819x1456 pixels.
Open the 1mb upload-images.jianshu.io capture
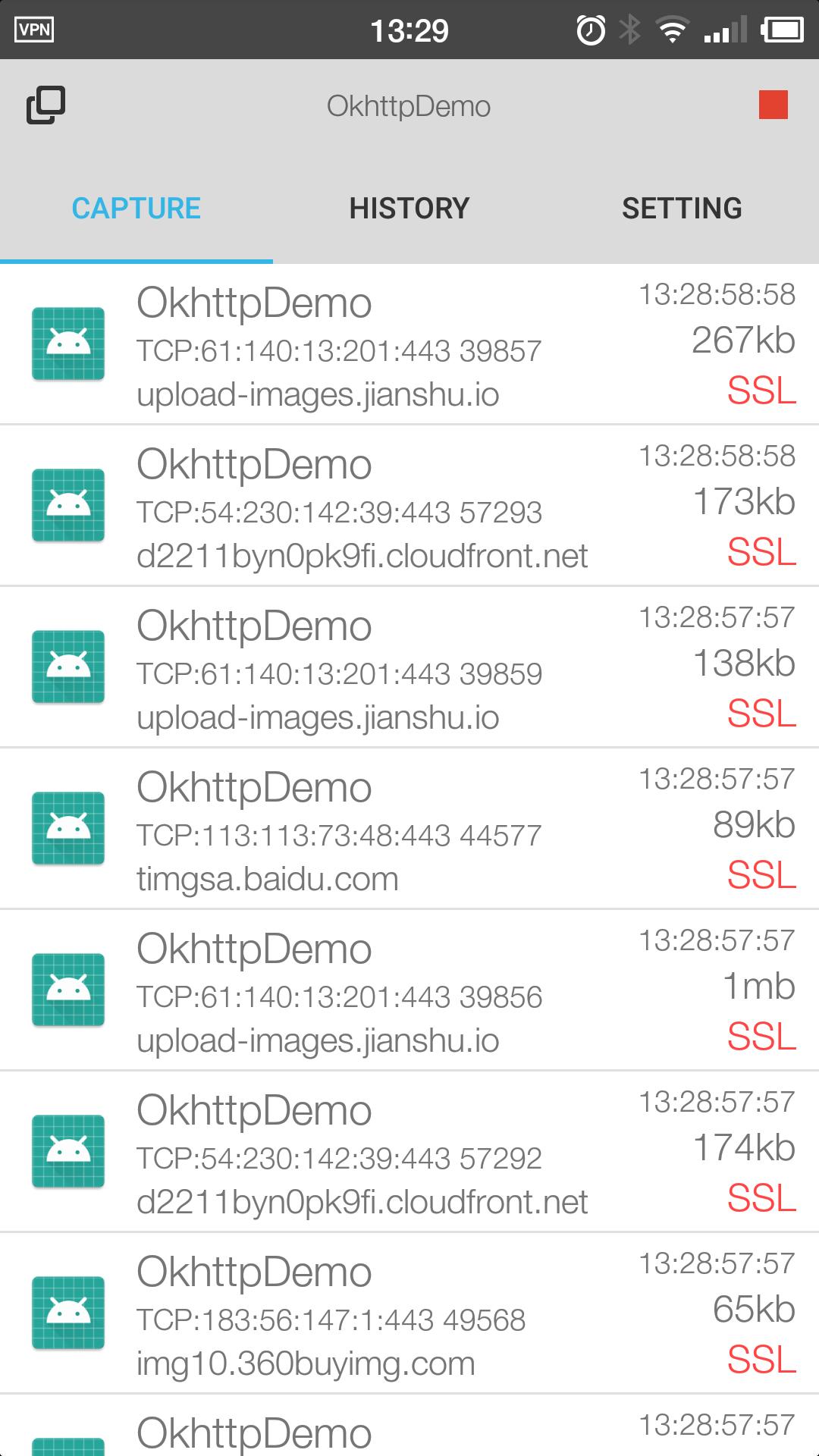coord(409,990)
